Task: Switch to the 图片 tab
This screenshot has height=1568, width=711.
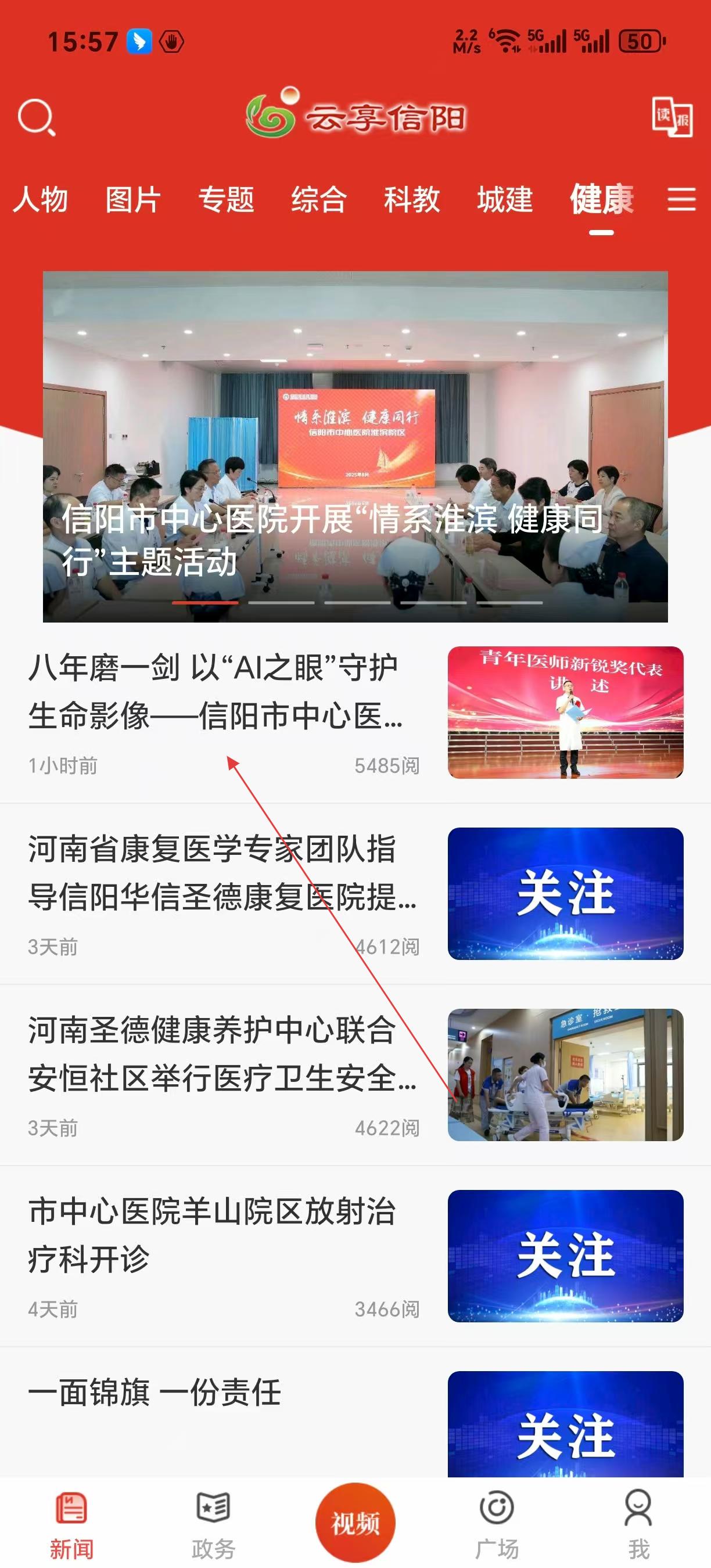Action: (132, 200)
